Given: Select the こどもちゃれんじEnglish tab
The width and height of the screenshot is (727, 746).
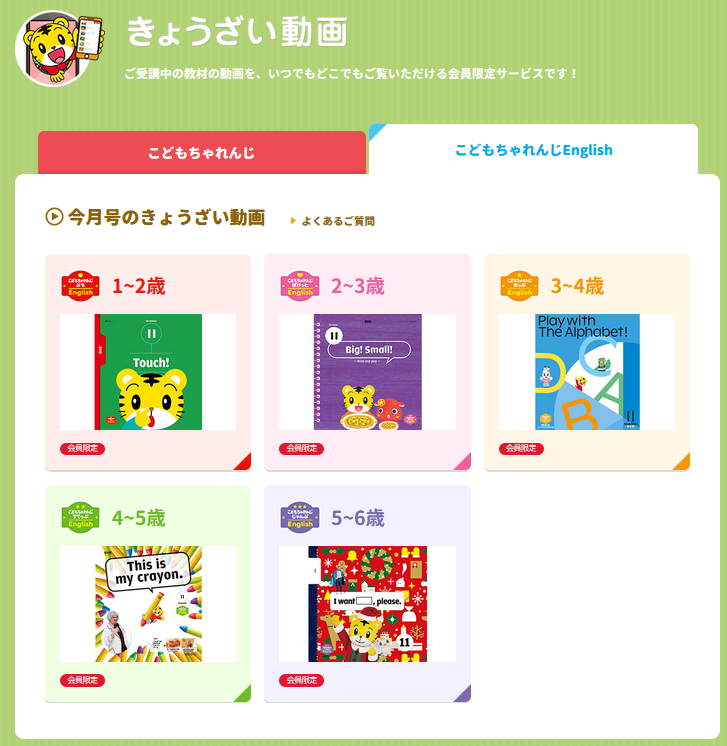Looking at the screenshot, I should pos(533,150).
